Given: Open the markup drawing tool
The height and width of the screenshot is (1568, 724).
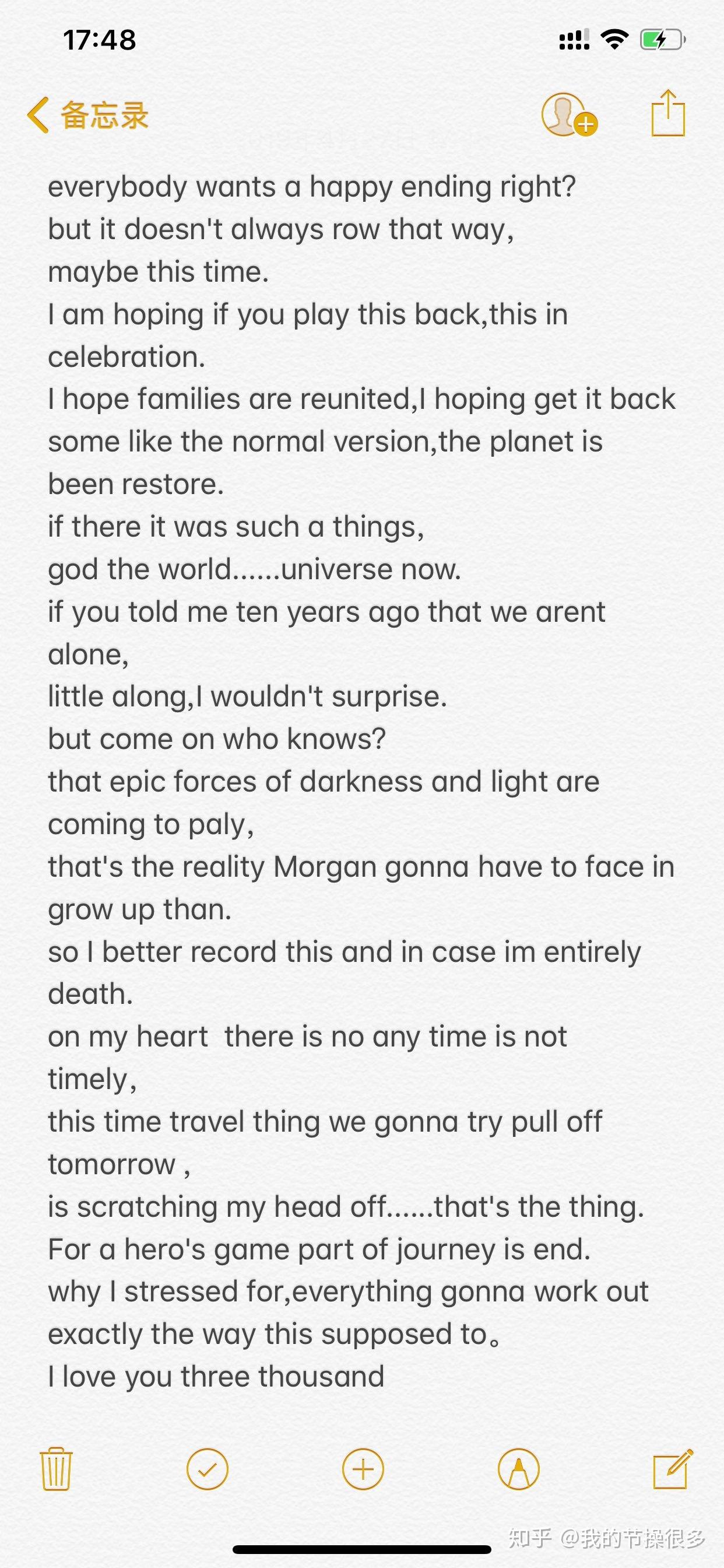Looking at the screenshot, I should coord(519,1469).
